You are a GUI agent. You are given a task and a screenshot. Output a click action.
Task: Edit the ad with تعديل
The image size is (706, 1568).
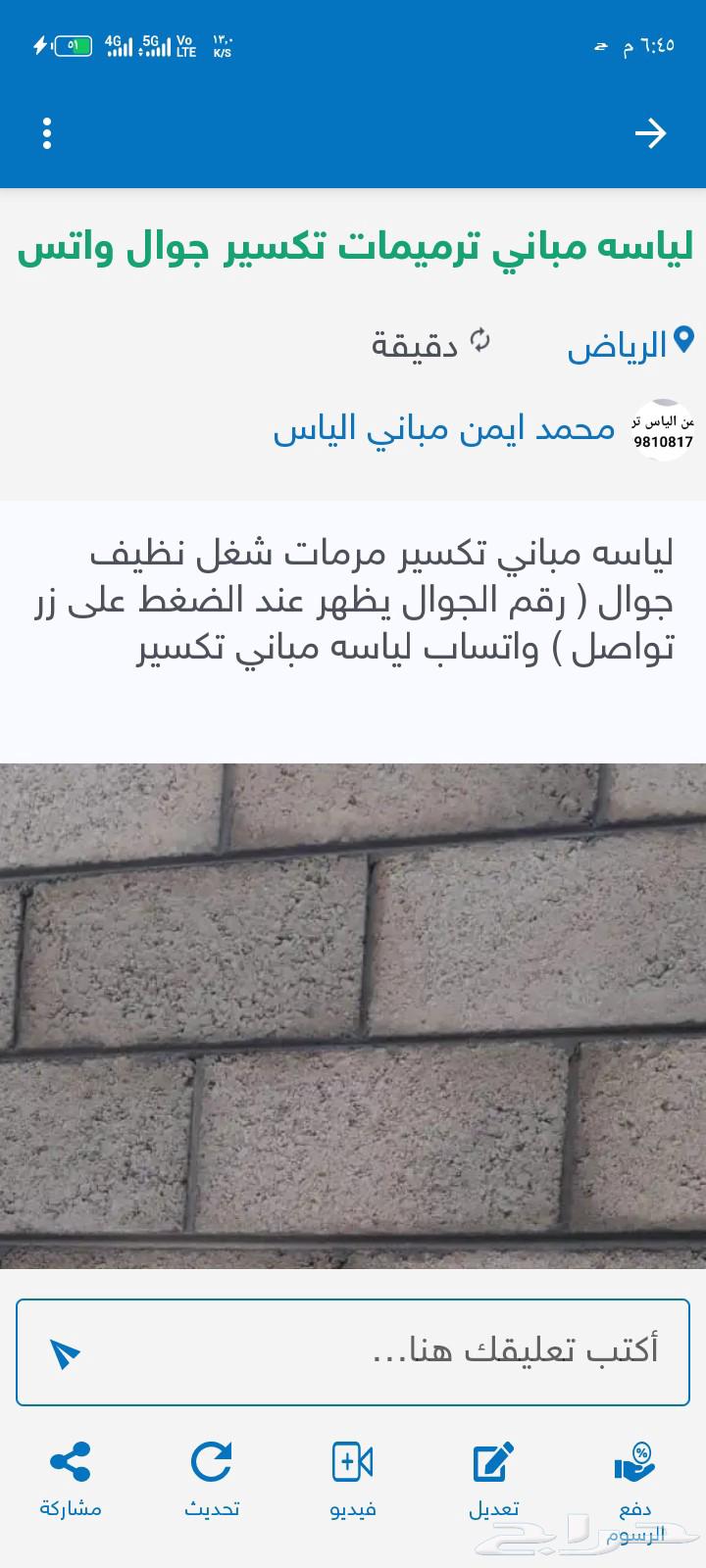[x=494, y=1480]
